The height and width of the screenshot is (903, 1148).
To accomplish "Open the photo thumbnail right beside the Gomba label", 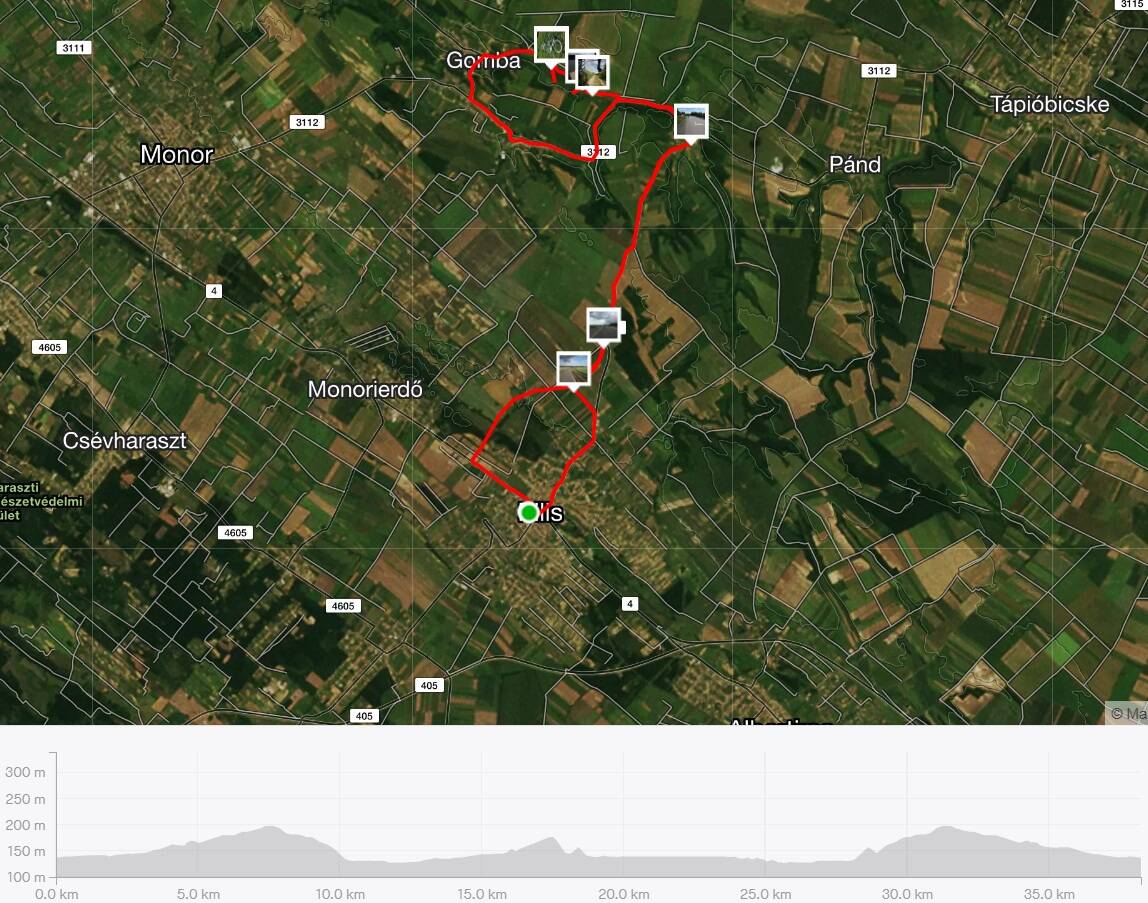I will (551, 45).
